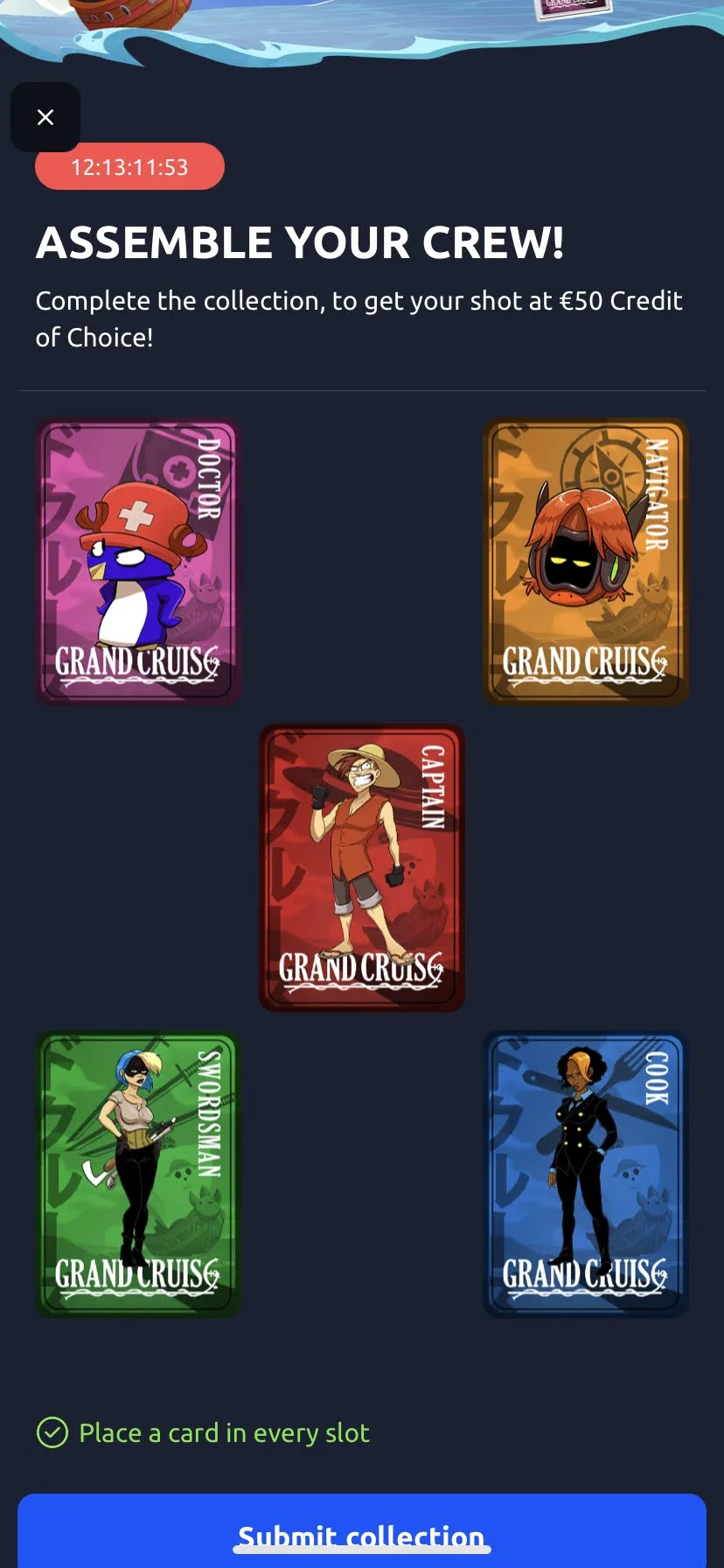Tap the Swordsman card slot
Viewport: 724px width, 1568px height.
pos(138,1174)
